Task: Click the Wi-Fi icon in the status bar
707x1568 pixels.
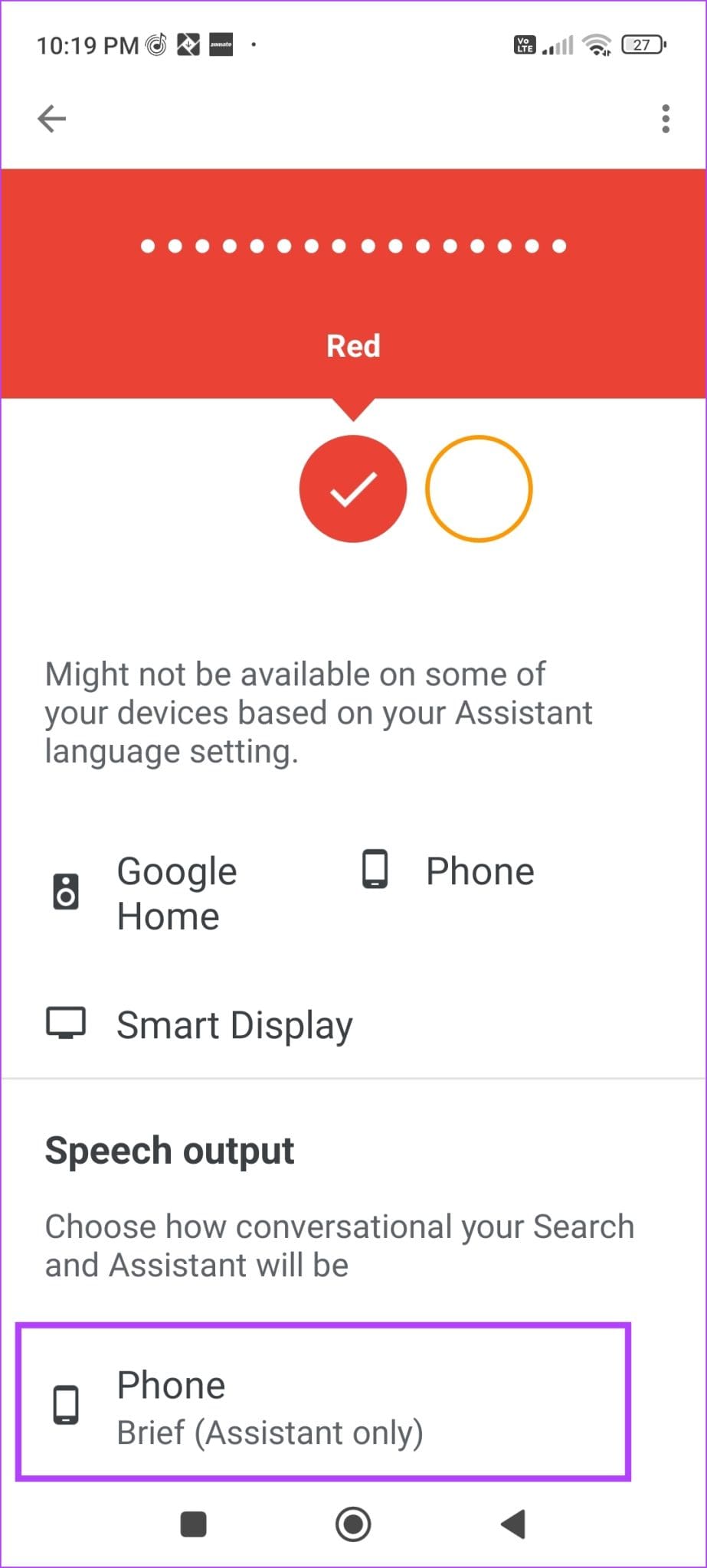Action: pyautogui.click(x=596, y=44)
